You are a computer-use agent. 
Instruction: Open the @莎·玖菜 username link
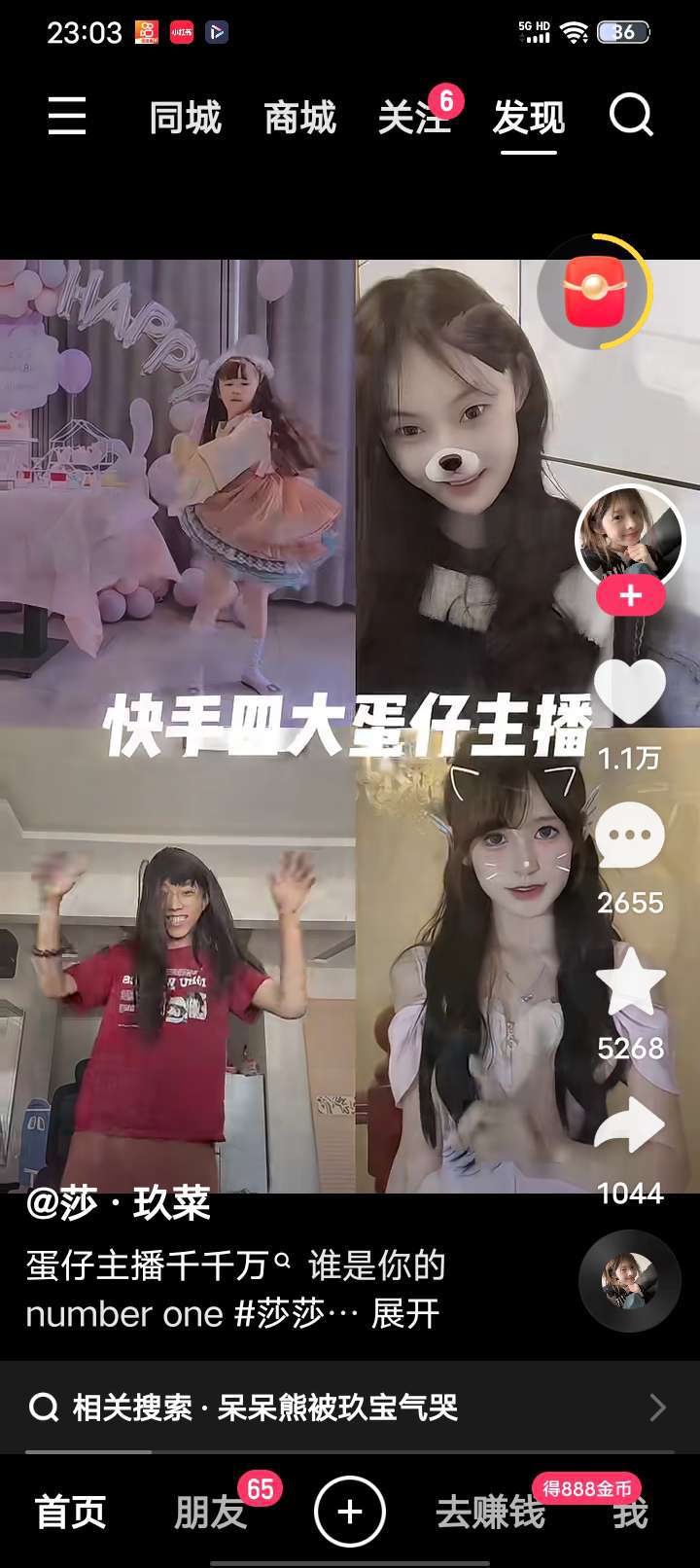[118, 1203]
